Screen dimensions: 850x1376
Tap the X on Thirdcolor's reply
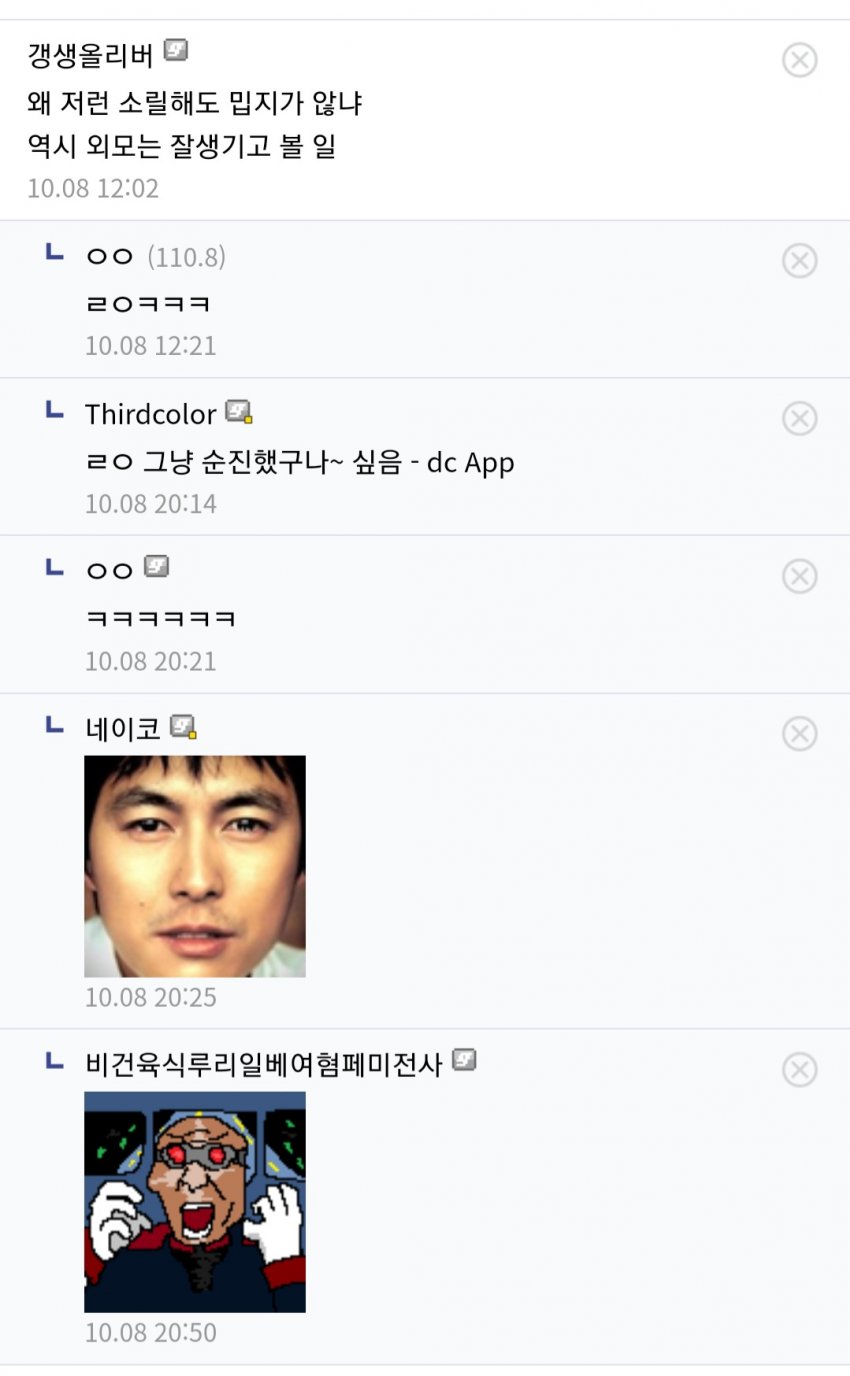[x=799, y=419]
